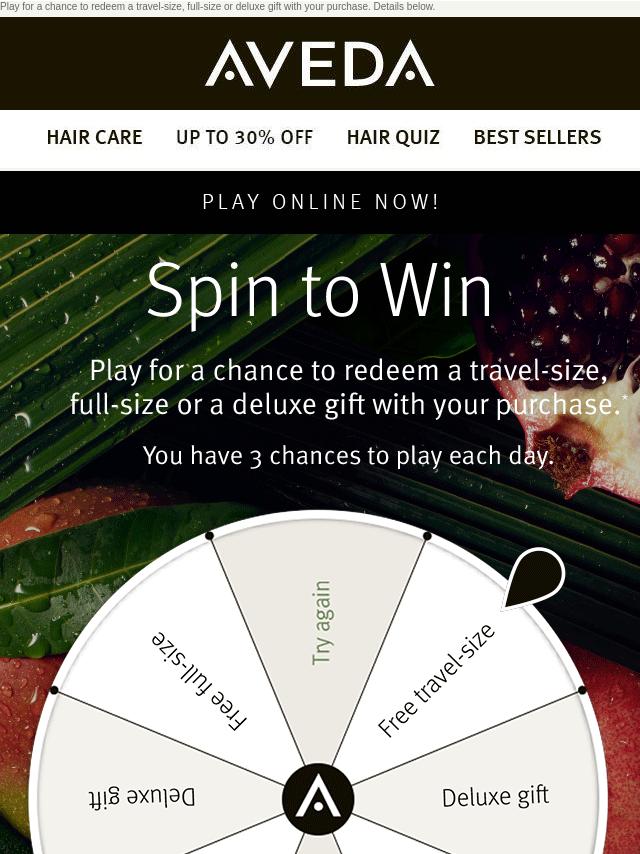Open the Aveda logo header link
640x854 pixels.
pos(320,64)
